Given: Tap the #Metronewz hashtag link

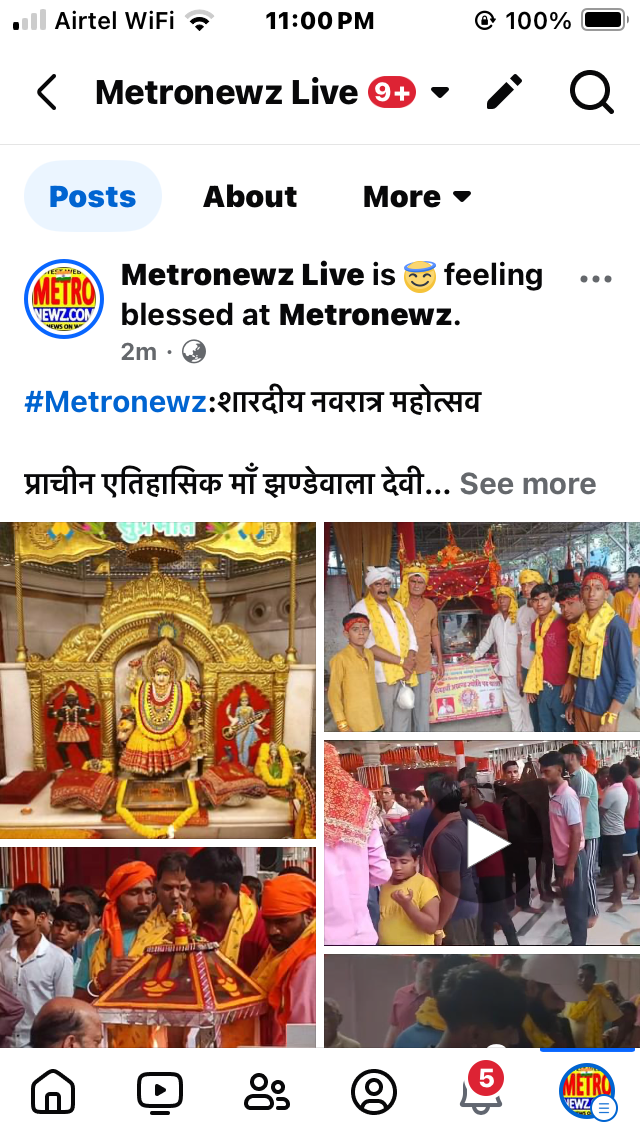Looking at the screenshot, I should coord(116,401).
